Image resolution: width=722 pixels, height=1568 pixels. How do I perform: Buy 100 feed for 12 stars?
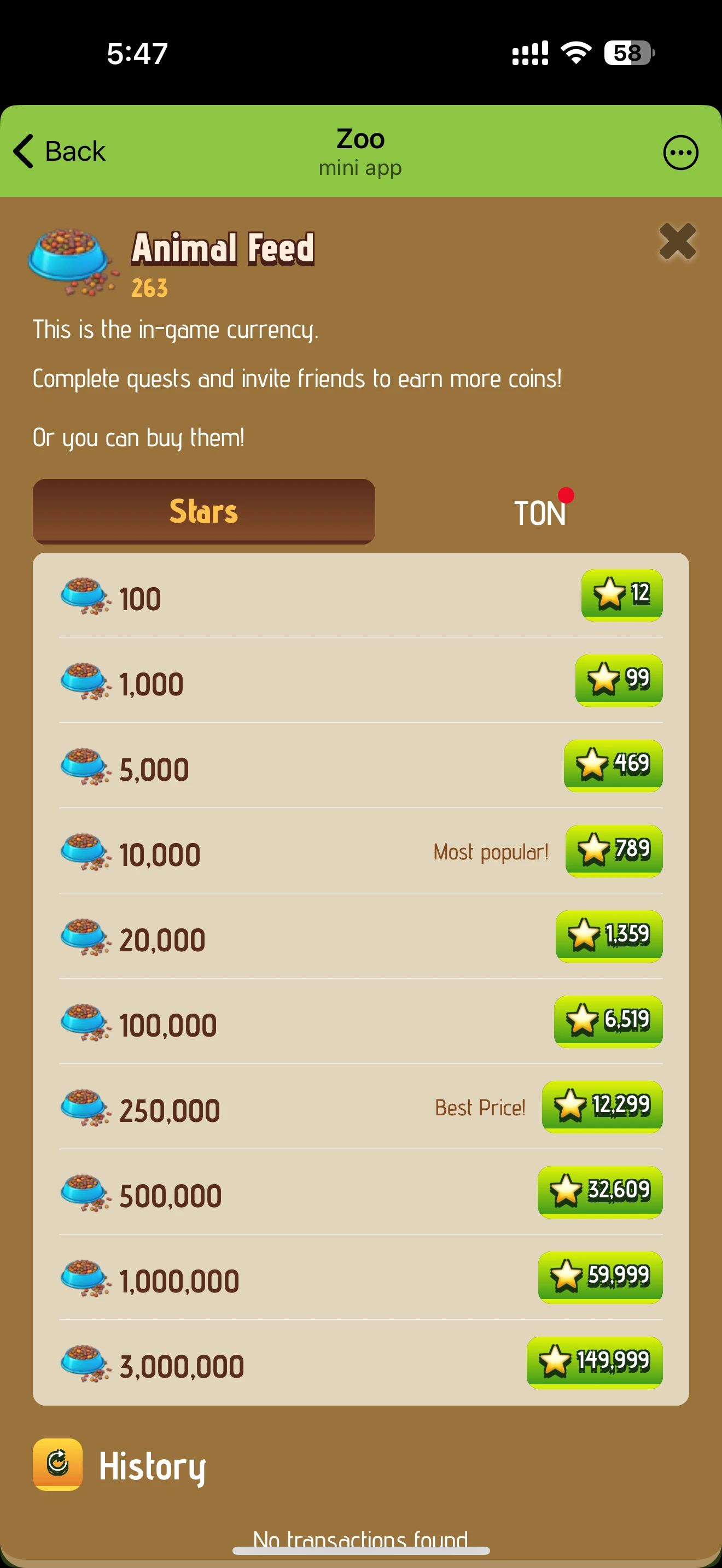pos(621,594)
